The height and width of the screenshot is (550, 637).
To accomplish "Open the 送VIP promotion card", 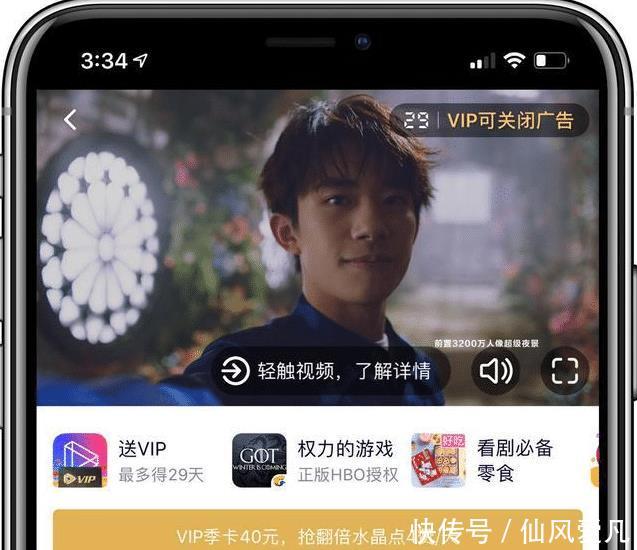I will tap(125, 460).
